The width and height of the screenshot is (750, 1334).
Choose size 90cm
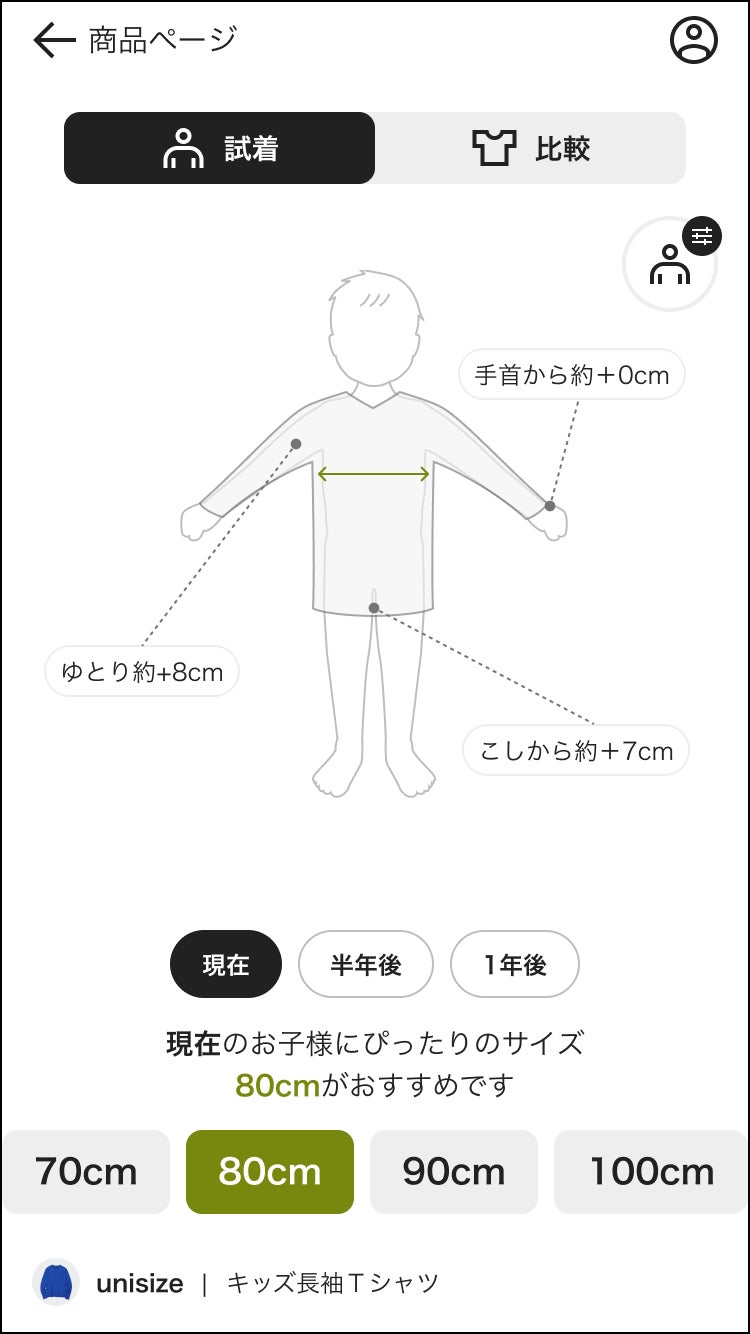(454, 1172)
